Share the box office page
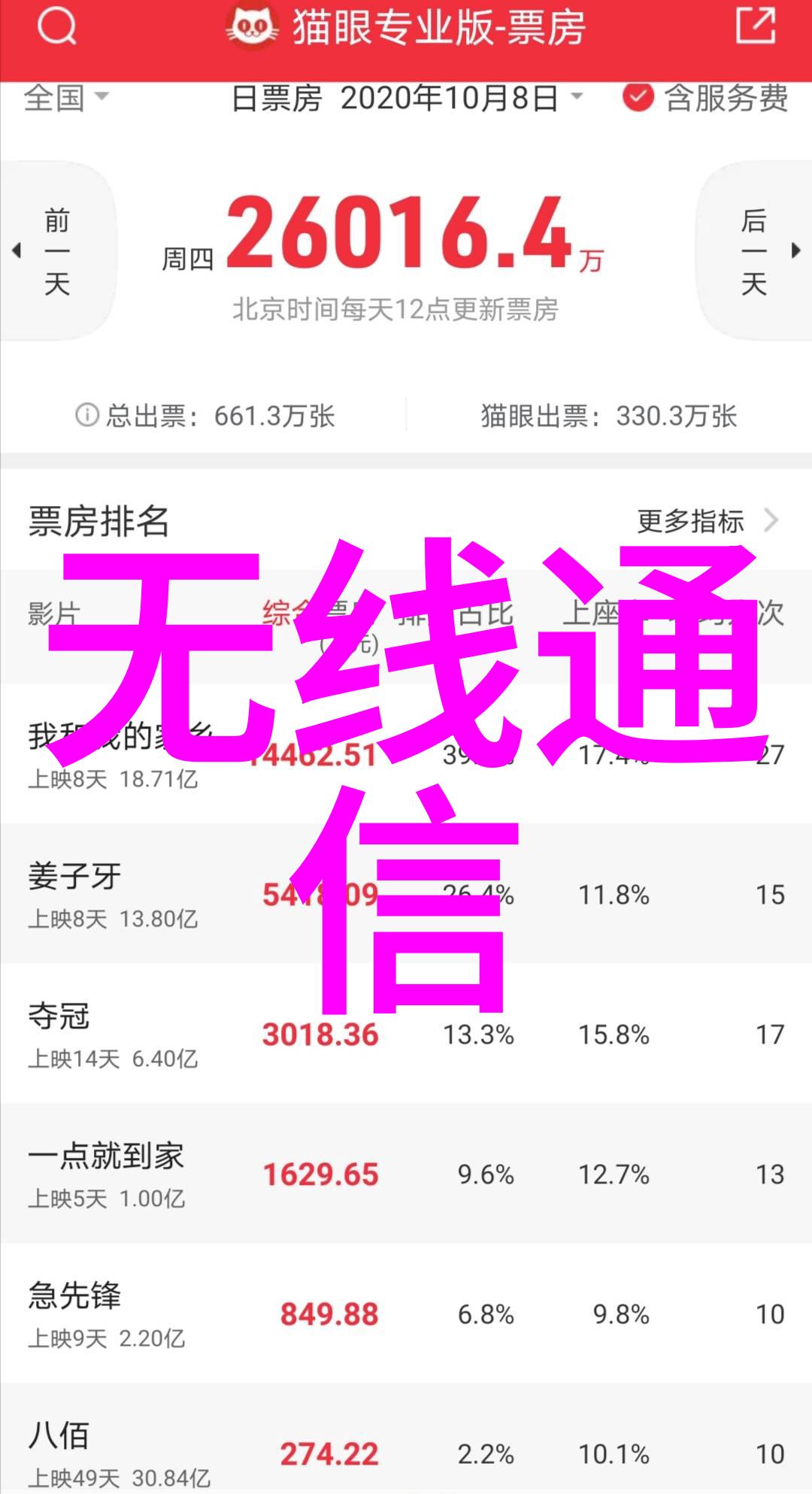The image size is (812, 1494). [755, 26]
